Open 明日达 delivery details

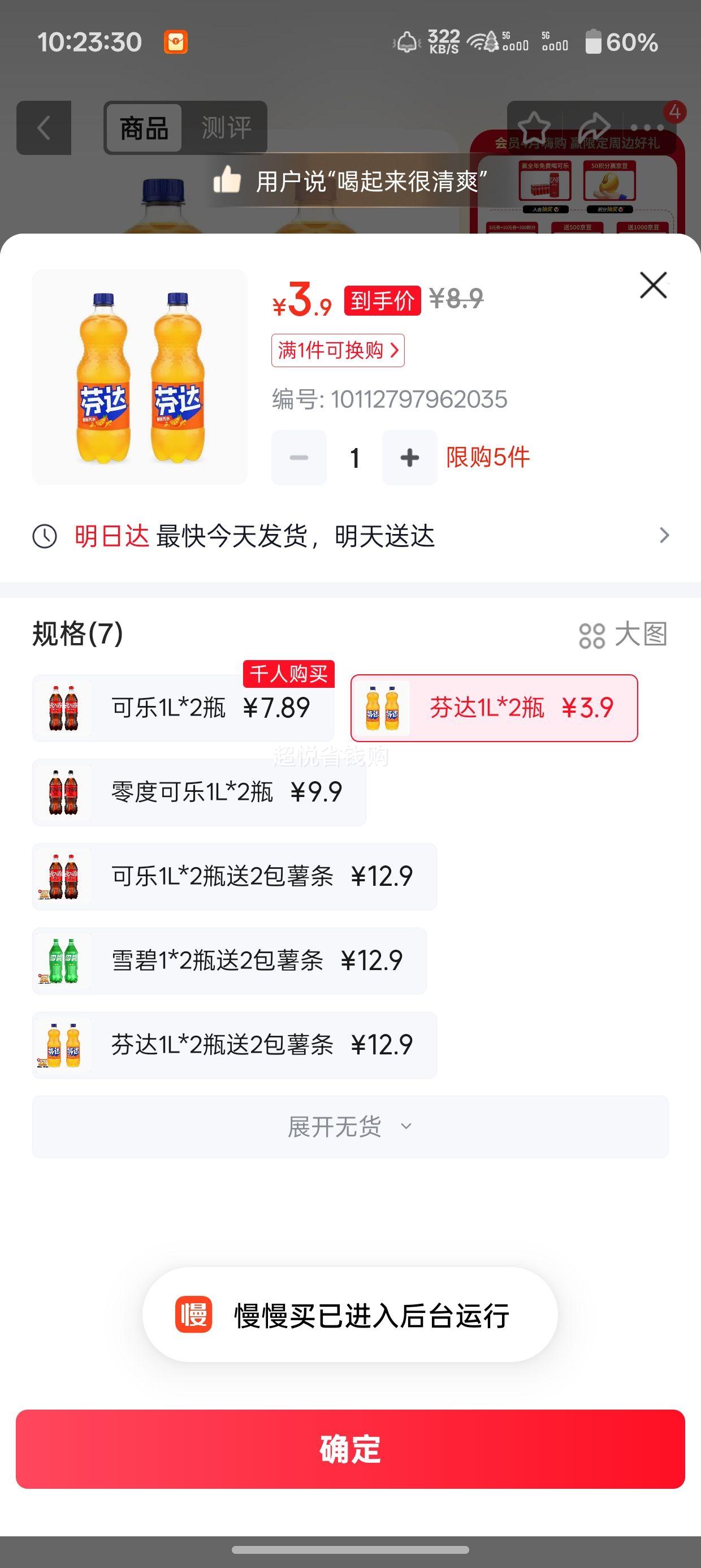coord(350,536)
